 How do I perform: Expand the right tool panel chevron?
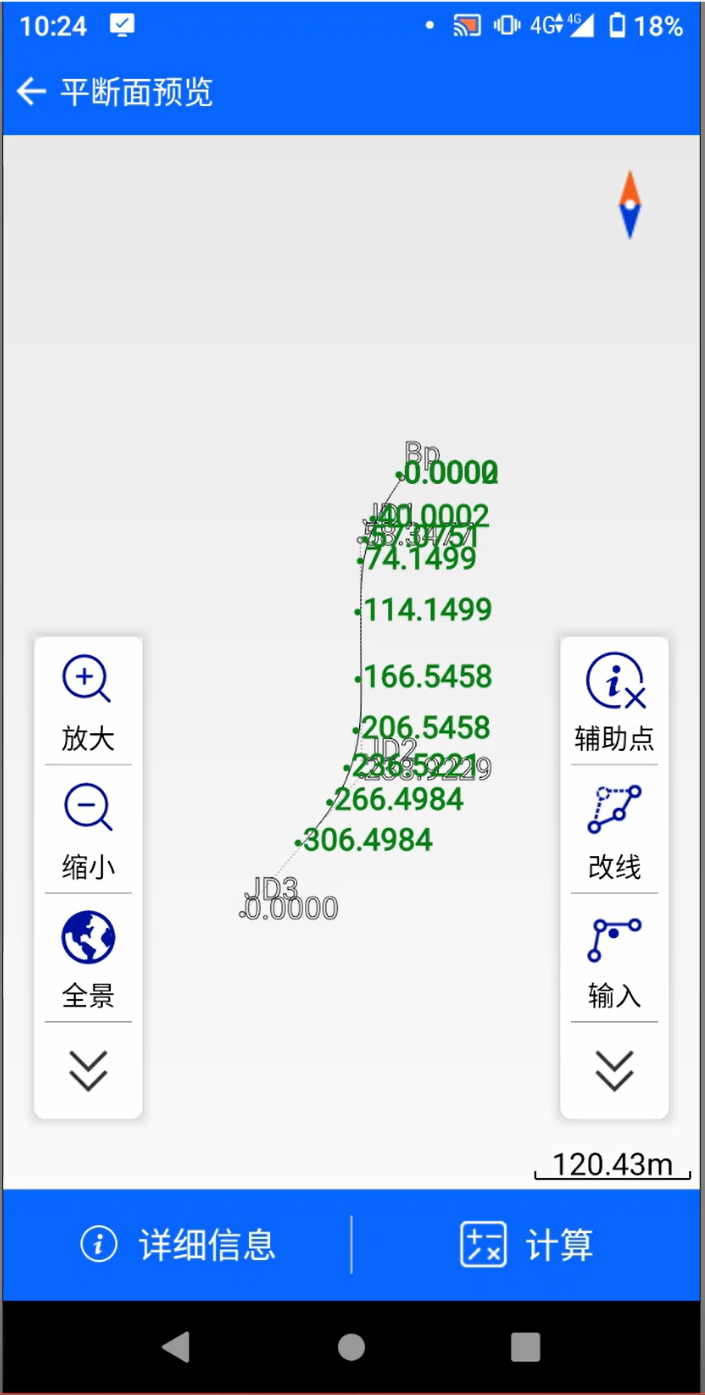pos(614,1071)
